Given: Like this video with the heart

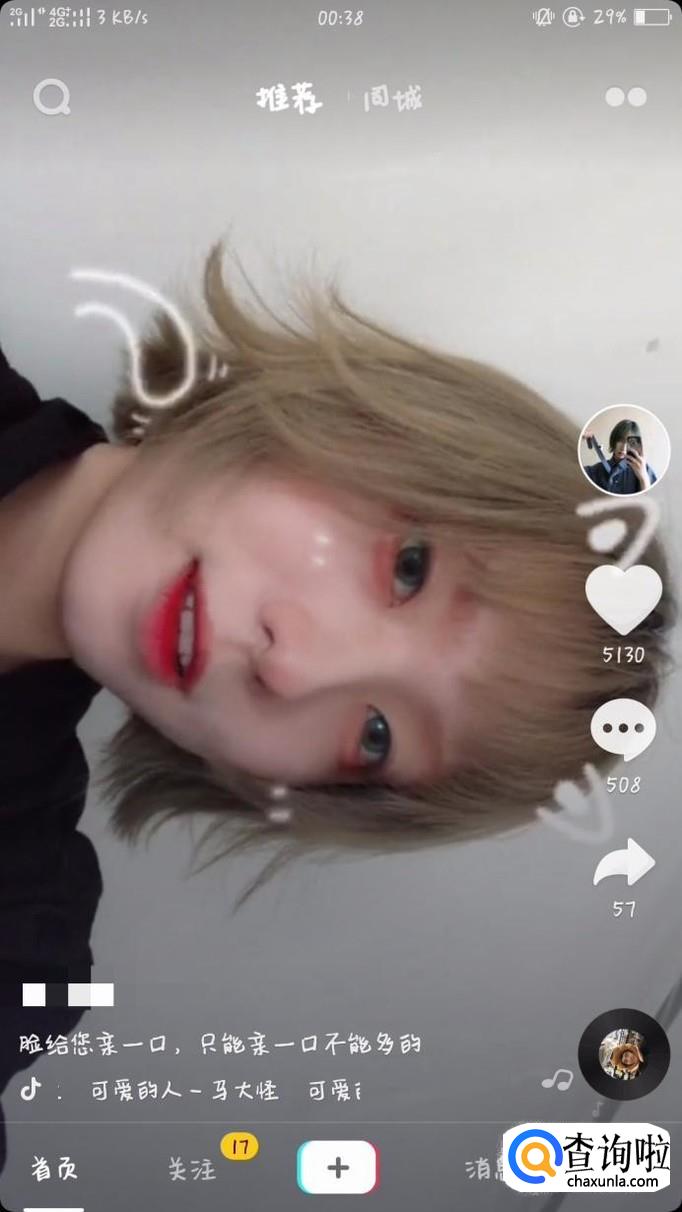Looking at the screenshot, I should click(624, 599).
